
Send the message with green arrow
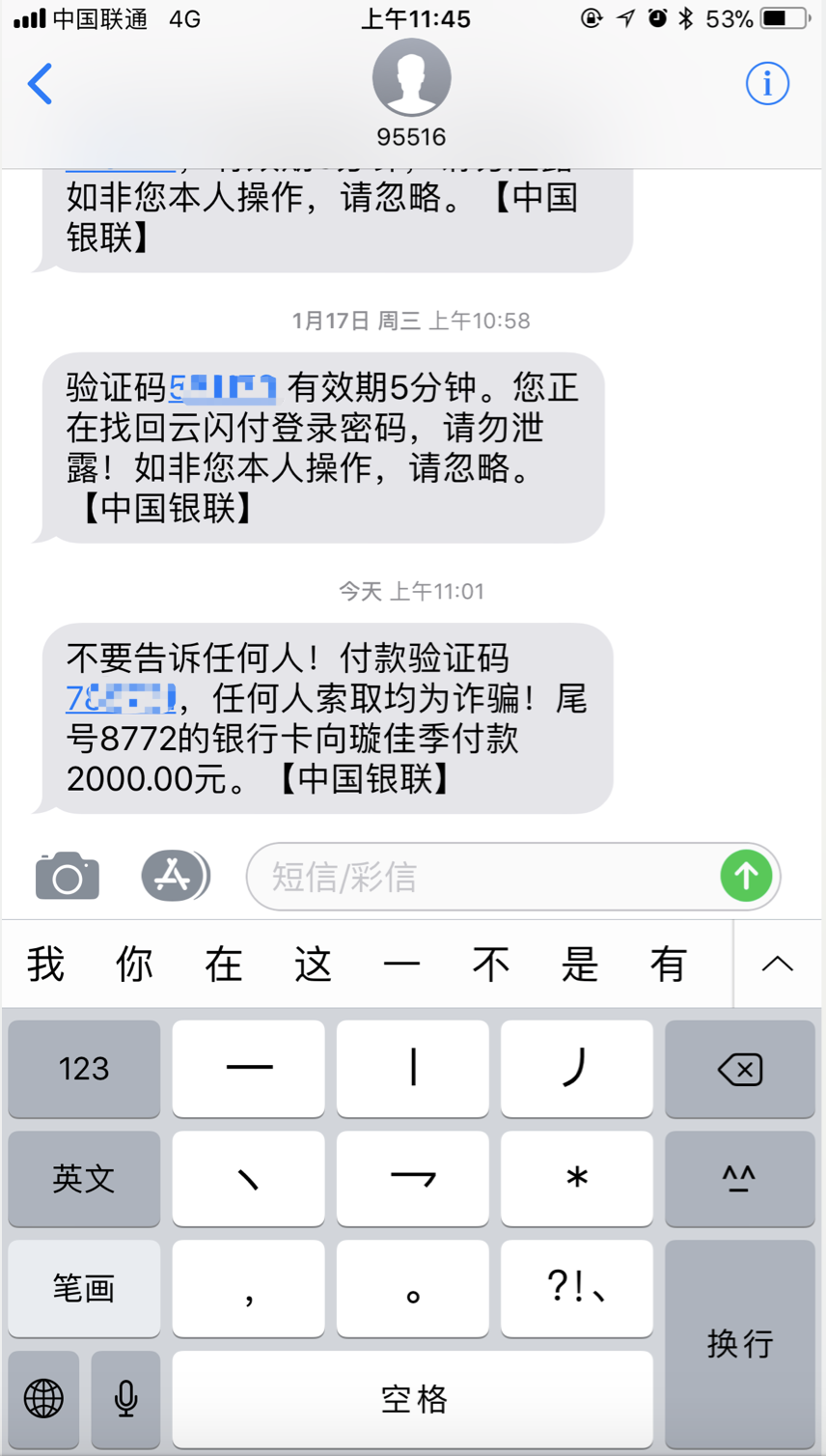(x=746, y=876)
